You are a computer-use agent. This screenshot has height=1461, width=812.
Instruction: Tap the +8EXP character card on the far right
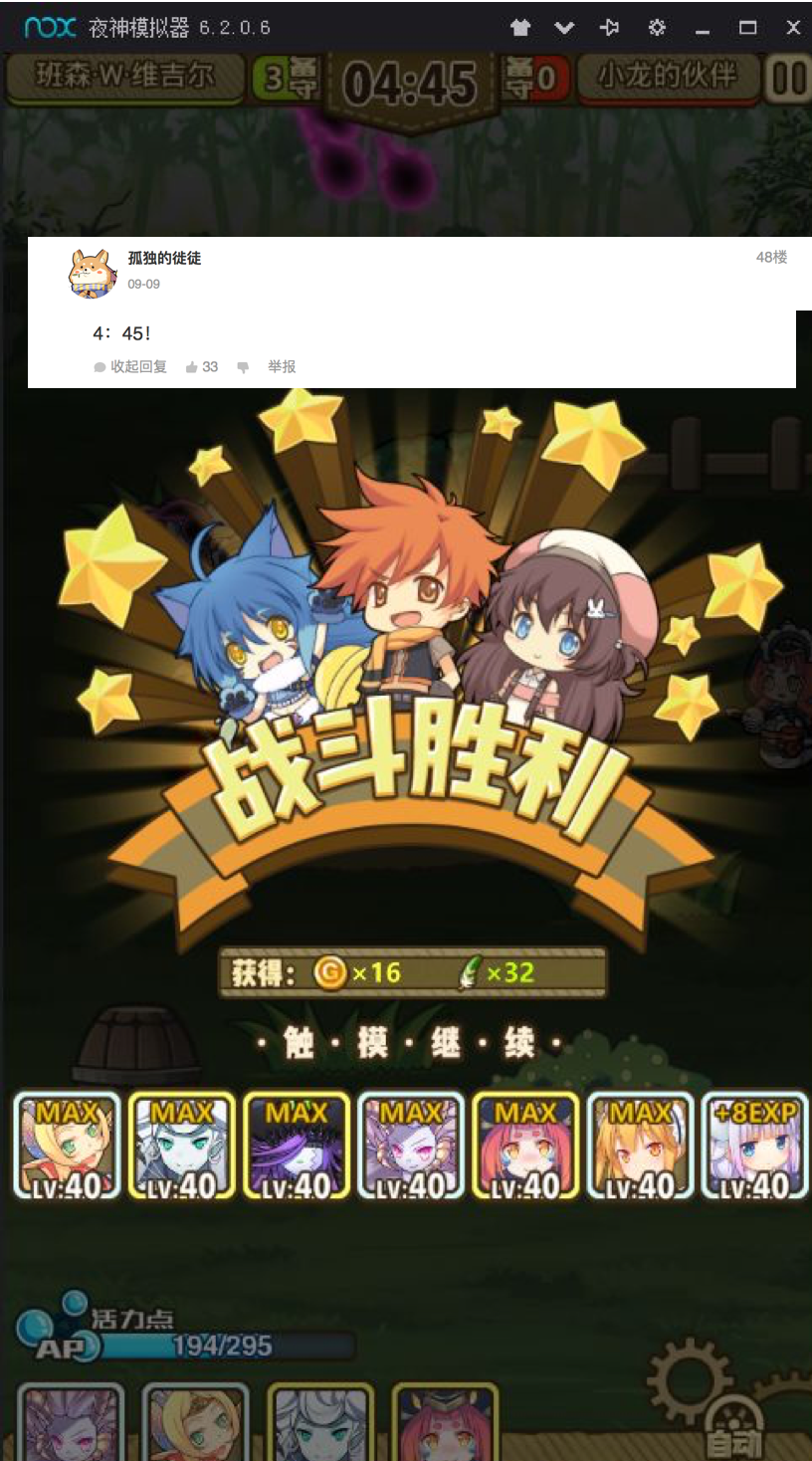coord(753,1146)
